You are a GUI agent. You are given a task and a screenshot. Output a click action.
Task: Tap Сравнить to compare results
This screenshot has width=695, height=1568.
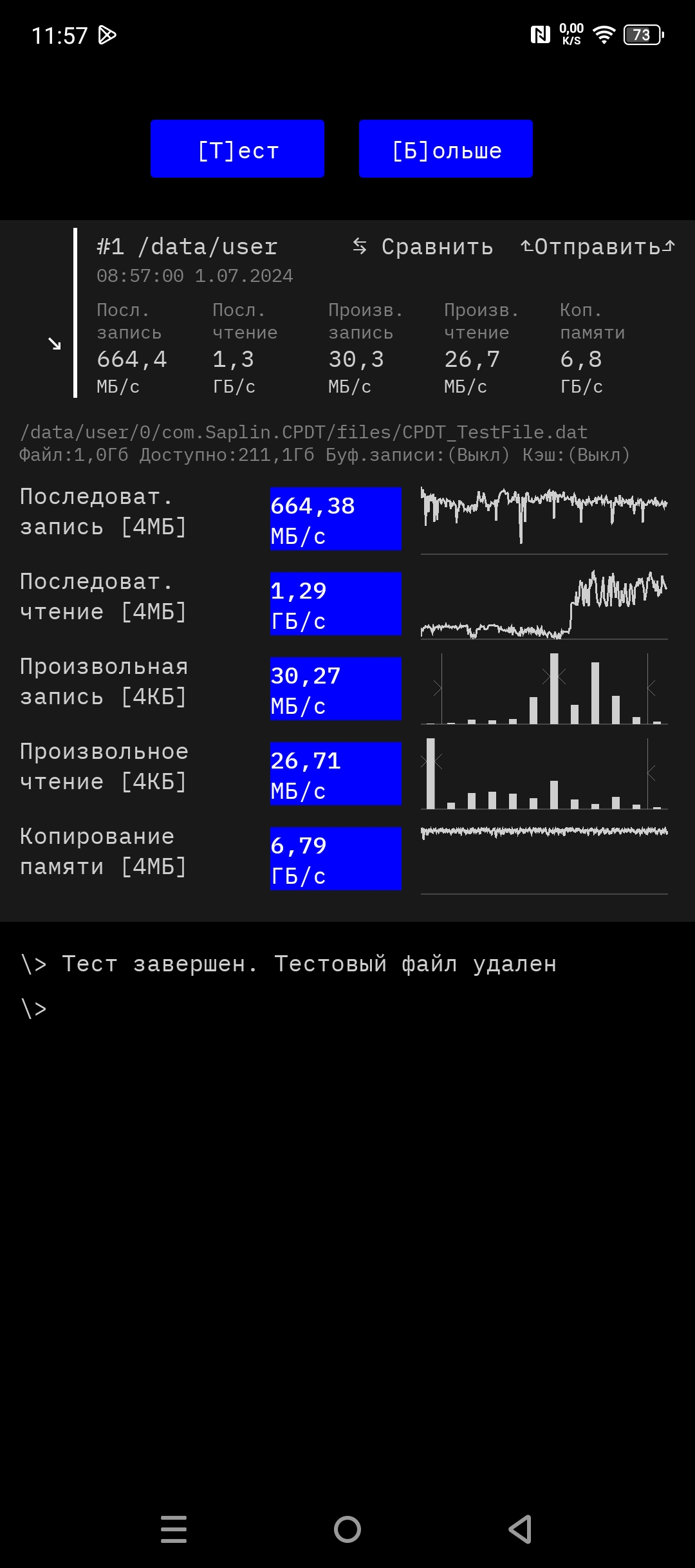(424, 247)
